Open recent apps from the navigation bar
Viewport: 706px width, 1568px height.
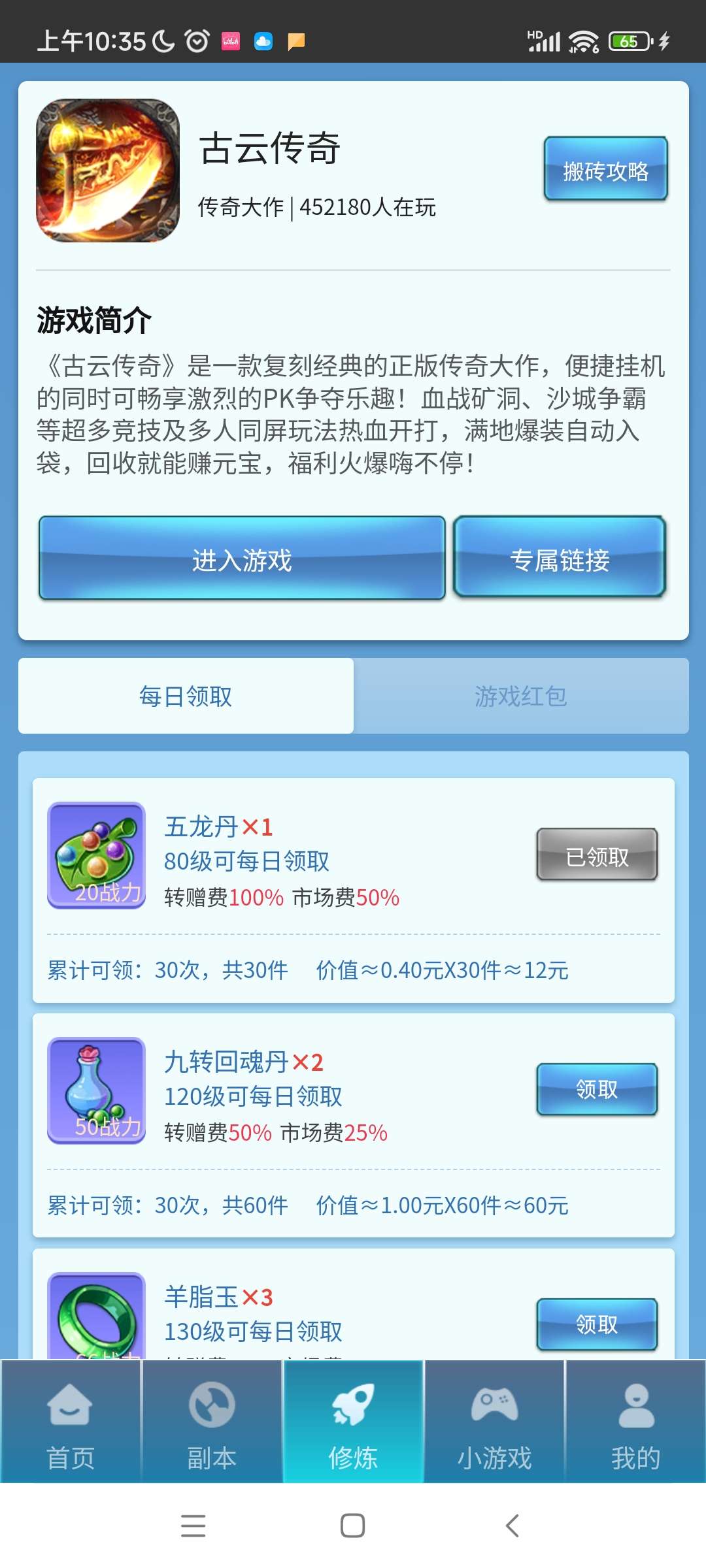pyautogui.click(x=193, y=1526)
